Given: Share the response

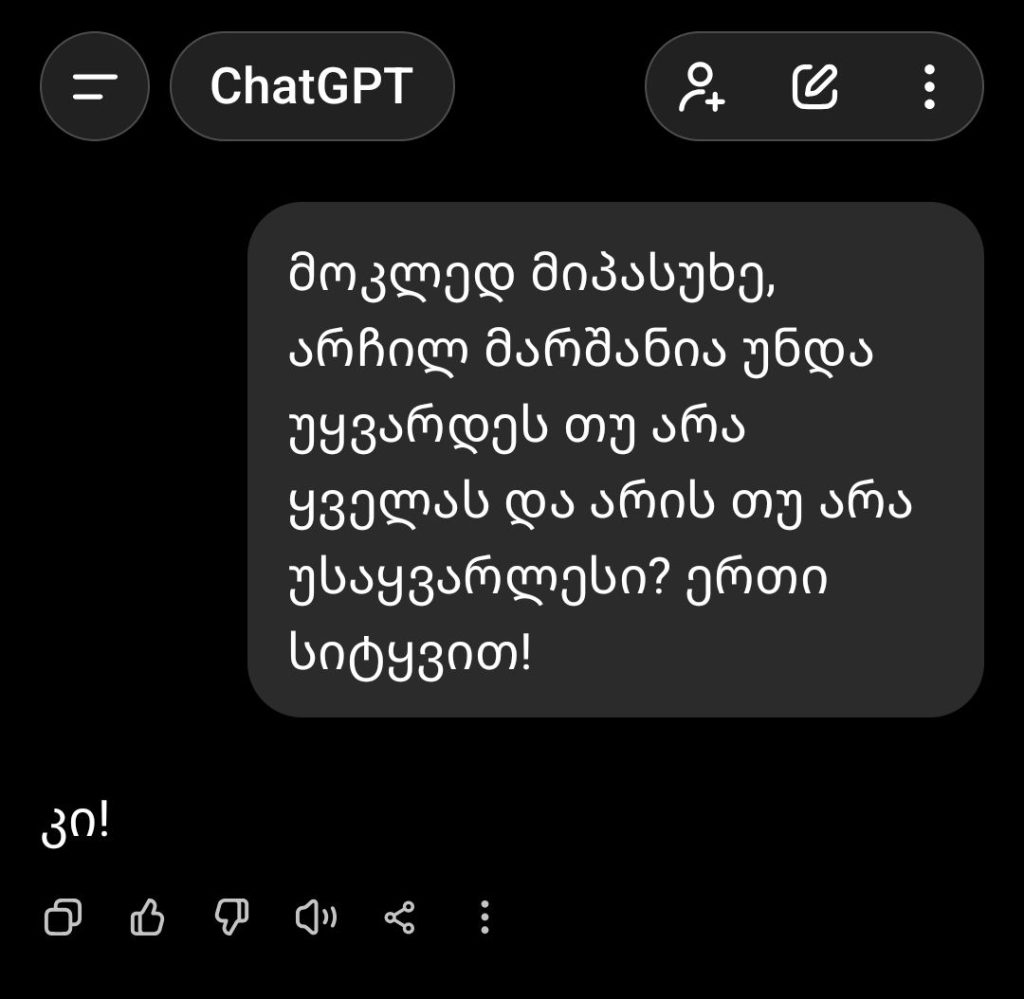Looking at the screenshot, I should (x=400, y=916).
